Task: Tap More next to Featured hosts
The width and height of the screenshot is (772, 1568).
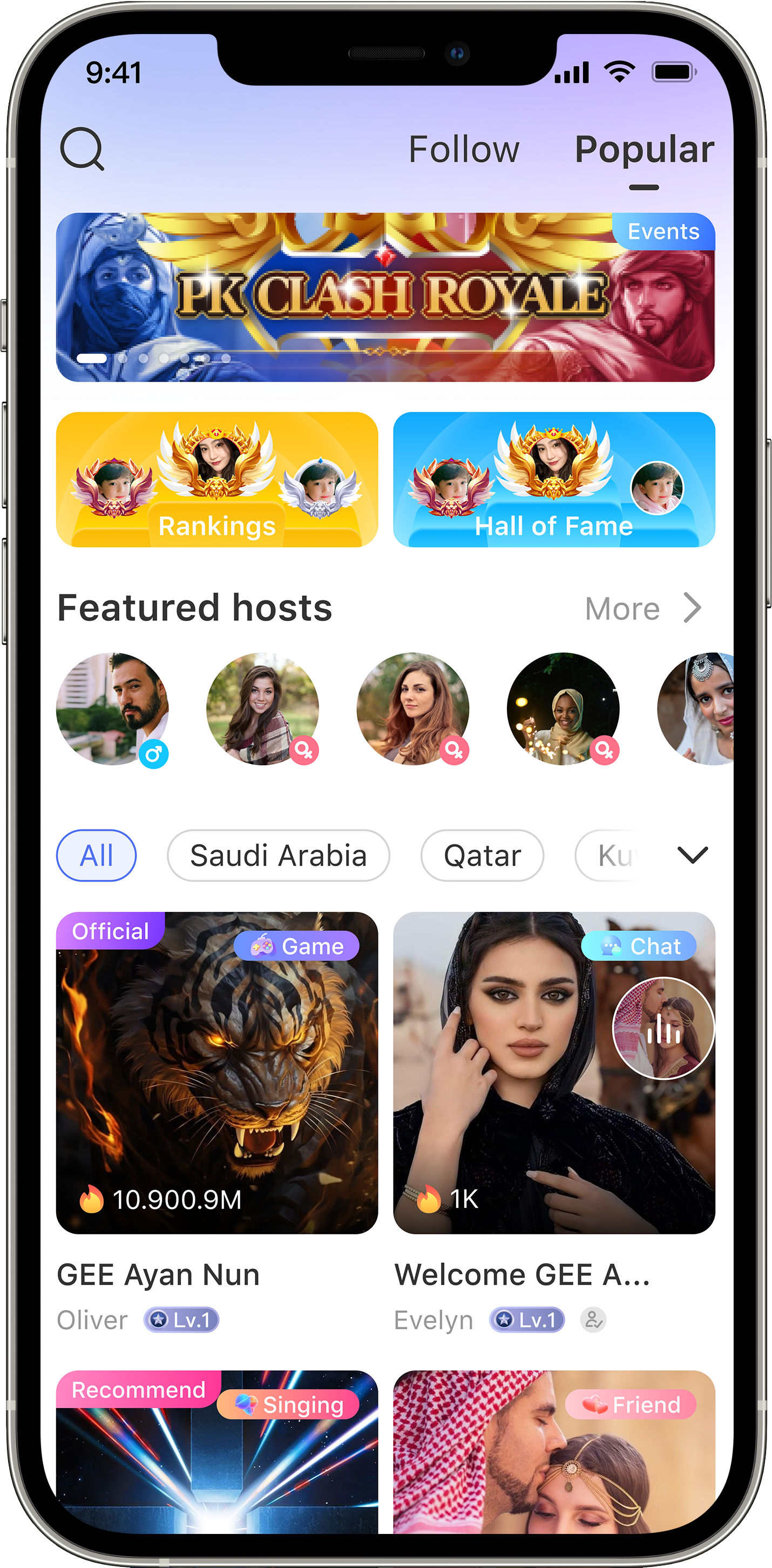Action: coord(642,608)
